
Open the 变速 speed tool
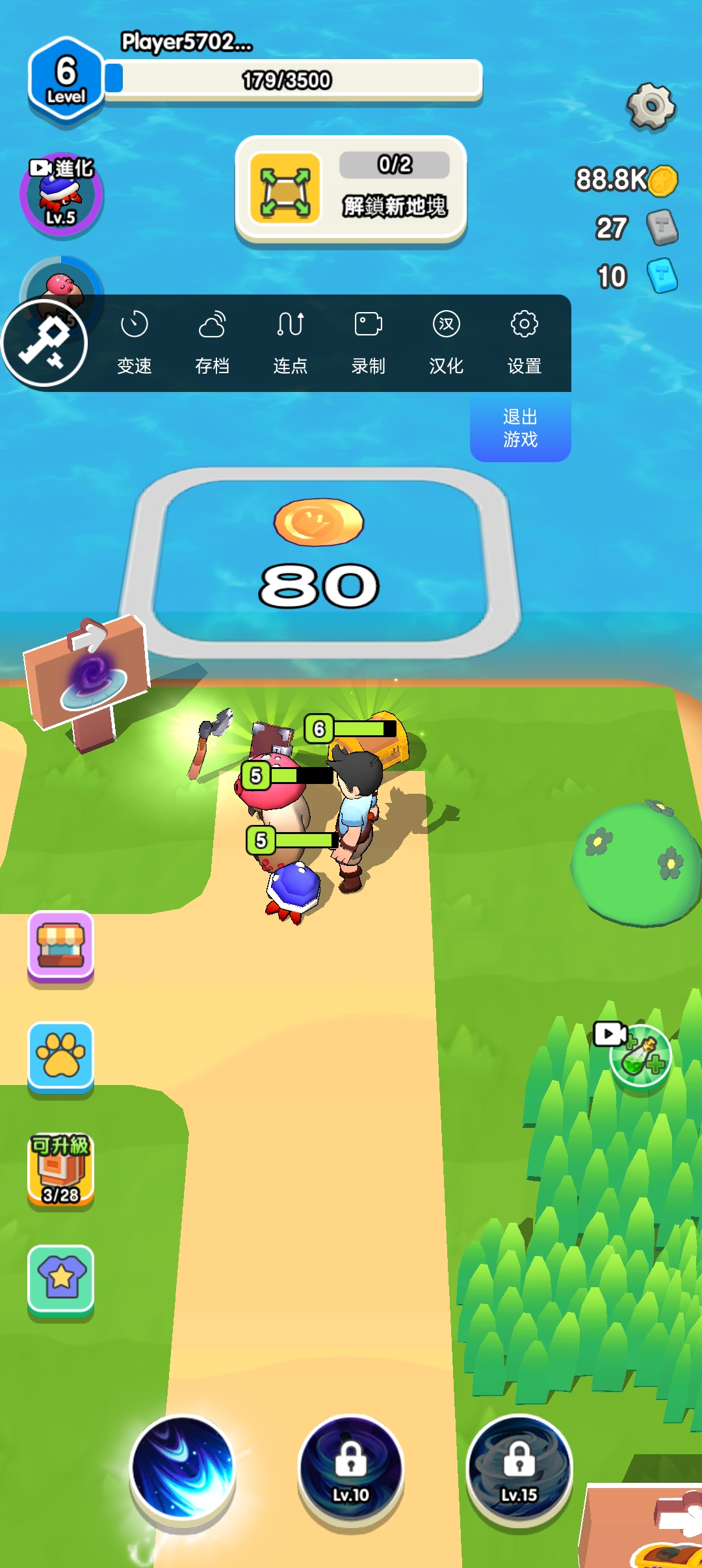(x=135, y=342)
